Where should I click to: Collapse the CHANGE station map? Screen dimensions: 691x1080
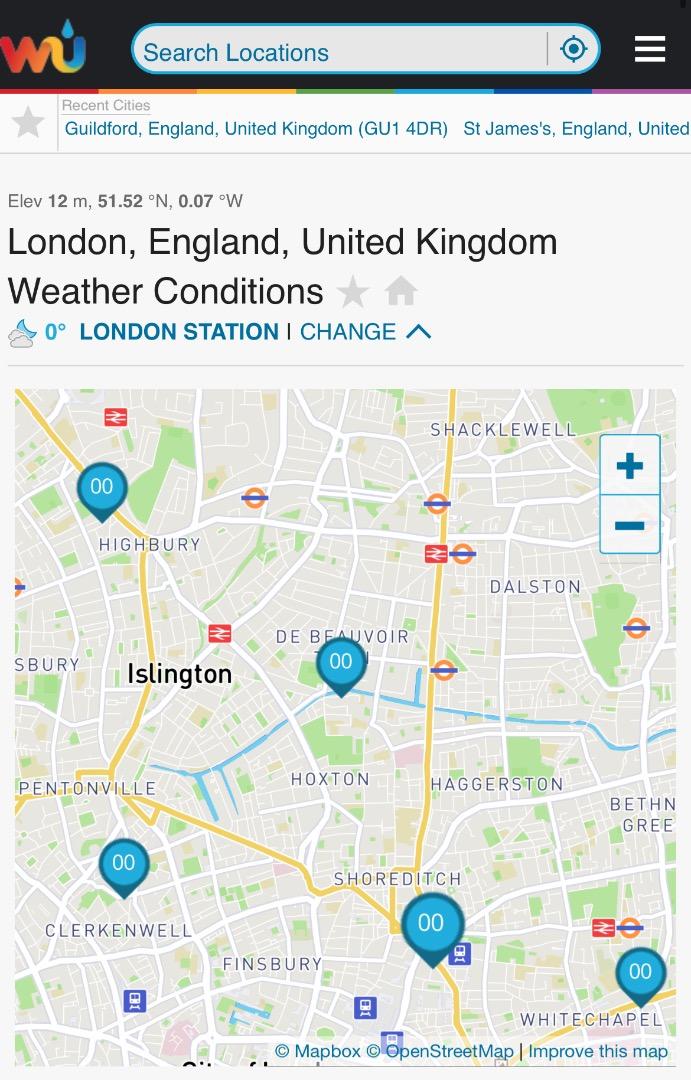[x=366, y=332]
